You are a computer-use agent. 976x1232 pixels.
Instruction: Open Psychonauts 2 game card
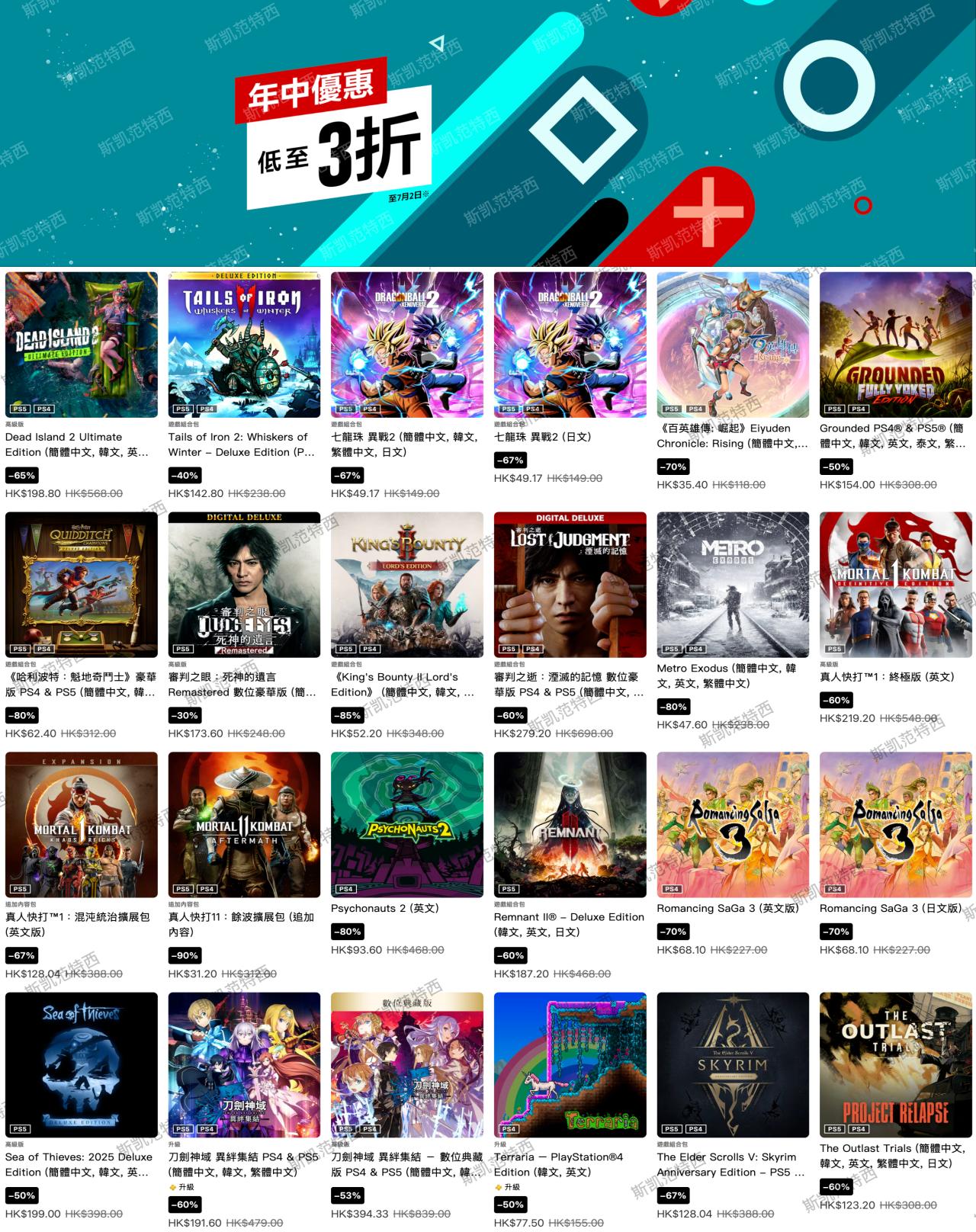click(x=407, y=825)
